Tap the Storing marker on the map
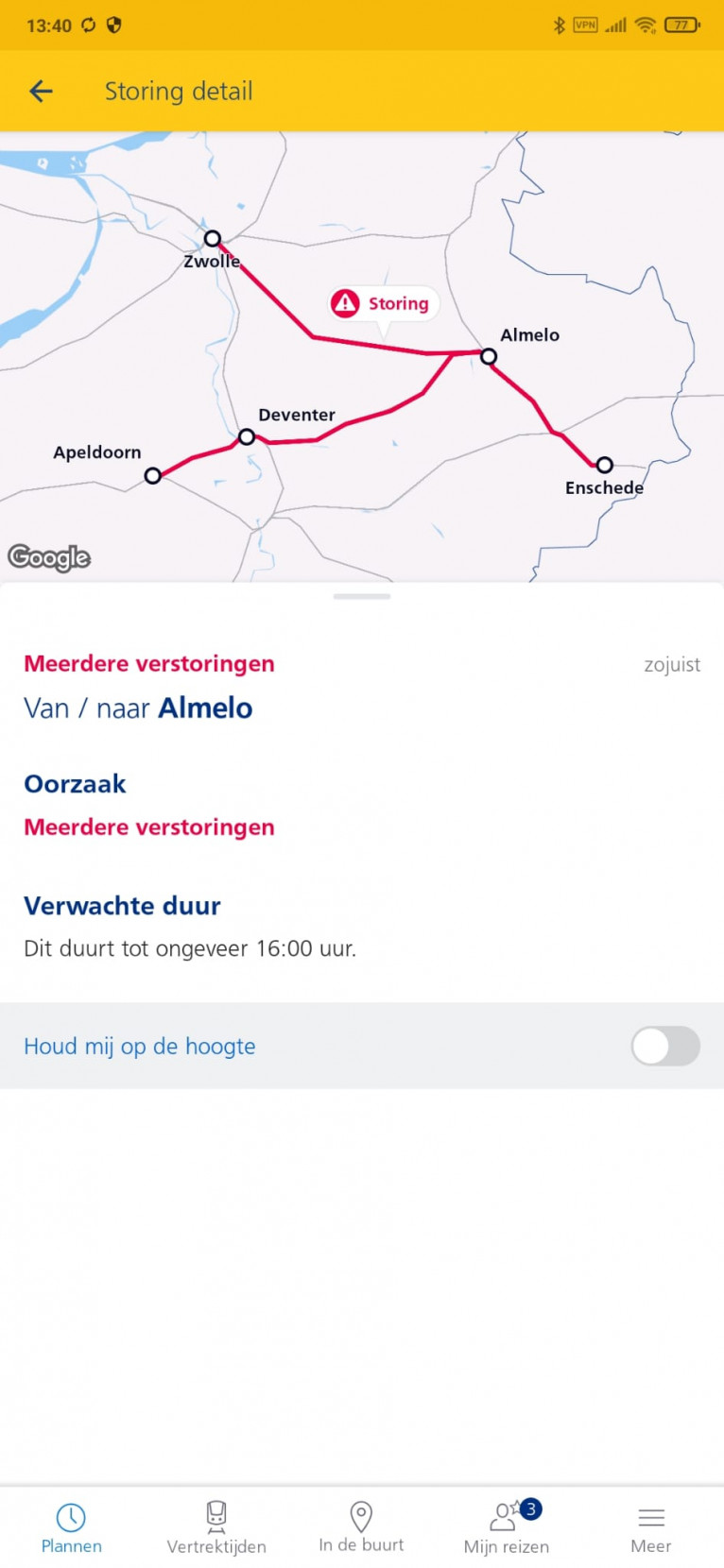724x1568 pixels. pos(384,303)
